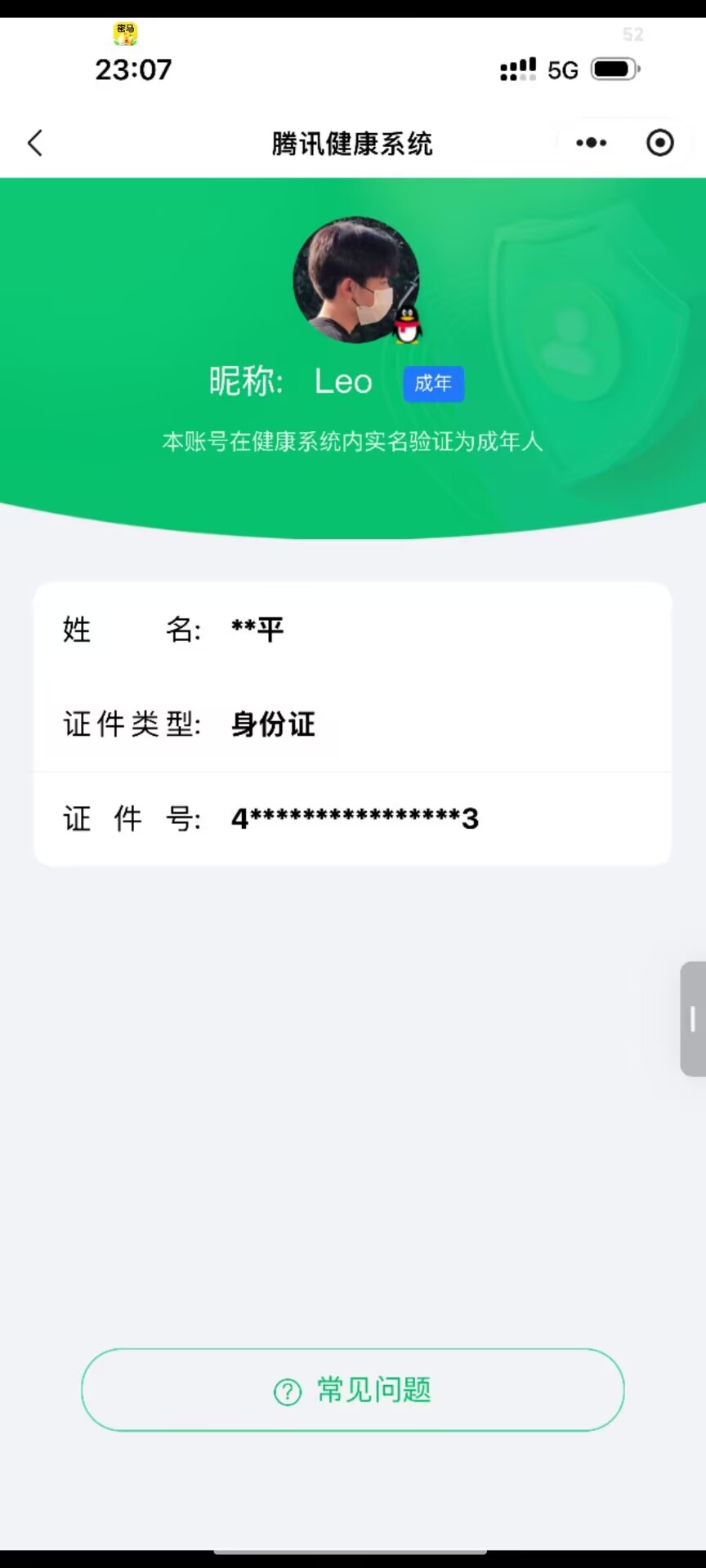Tap the floating 密码 notification icon
This screenshot has height=1568, width=706.
point(126,34)
